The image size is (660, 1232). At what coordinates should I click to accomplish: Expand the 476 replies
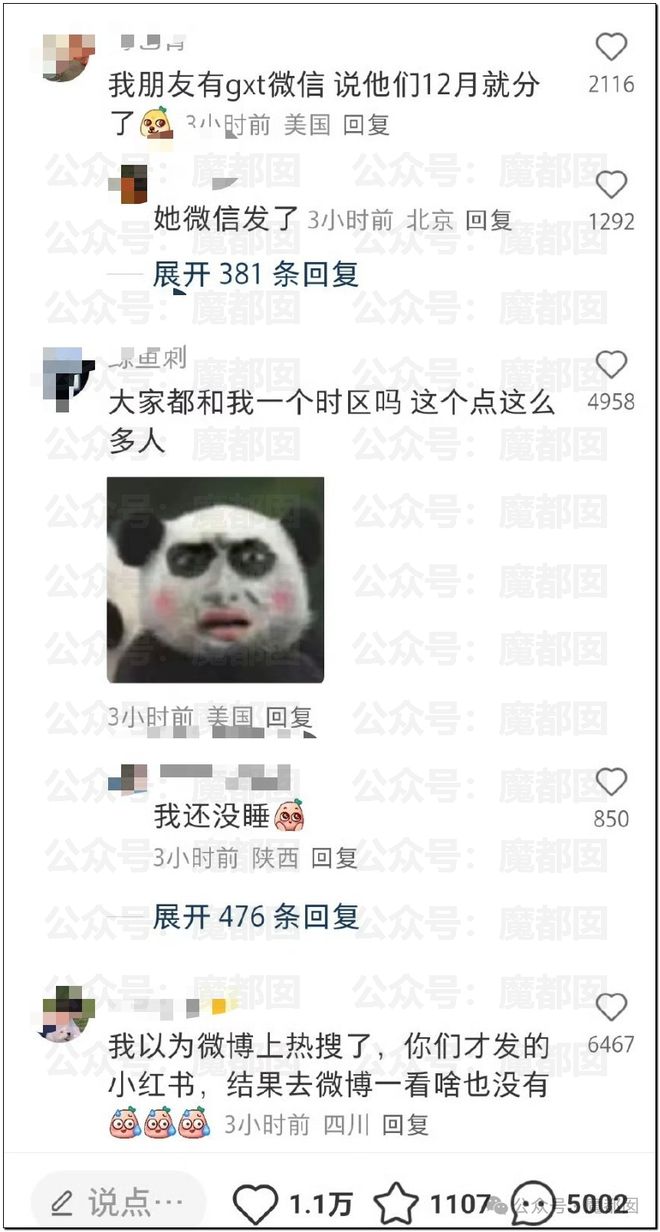[x=255, y=916]
